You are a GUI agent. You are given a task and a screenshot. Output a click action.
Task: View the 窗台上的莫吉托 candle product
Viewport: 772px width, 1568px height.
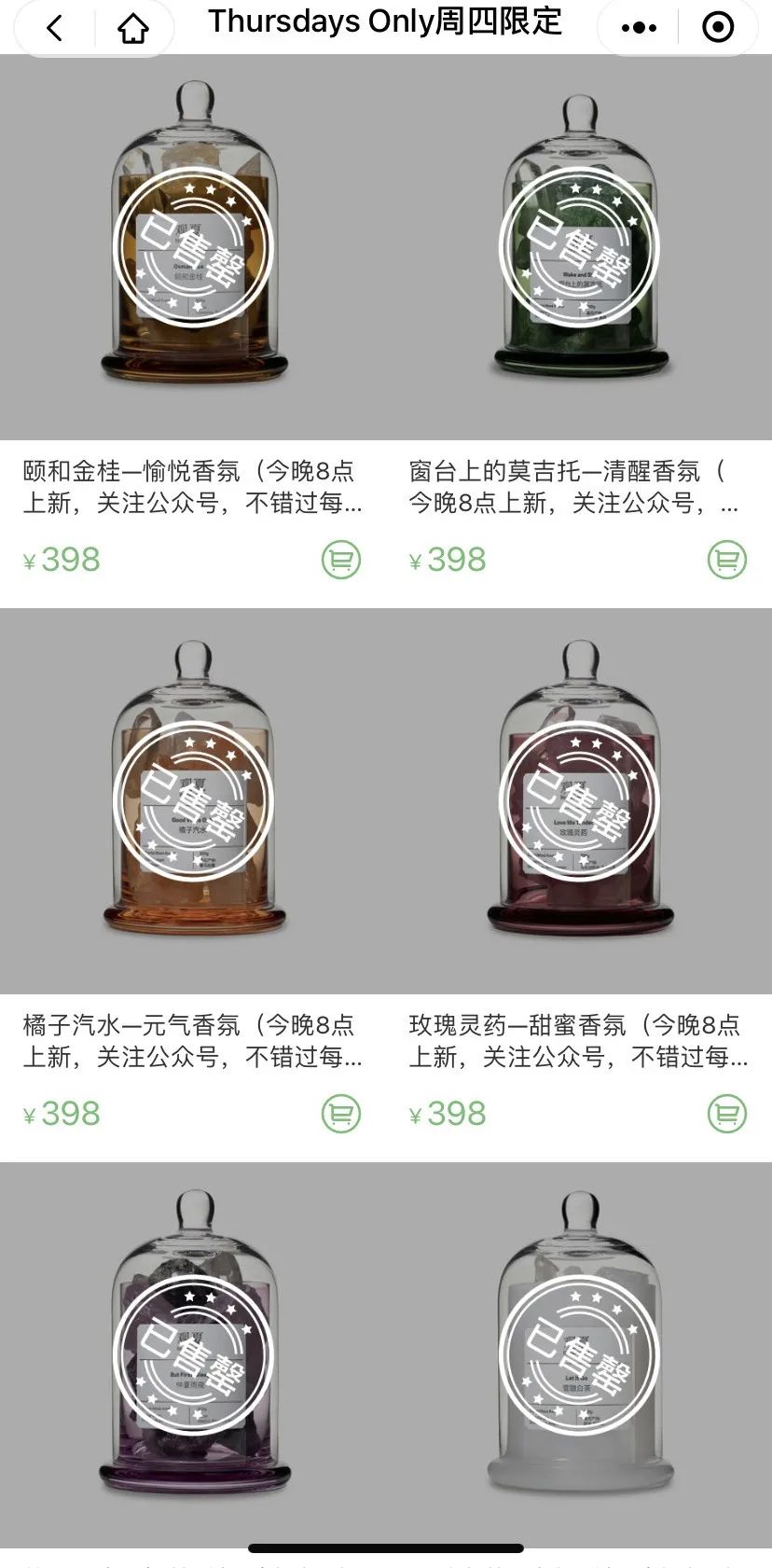(x=579, y=247)
